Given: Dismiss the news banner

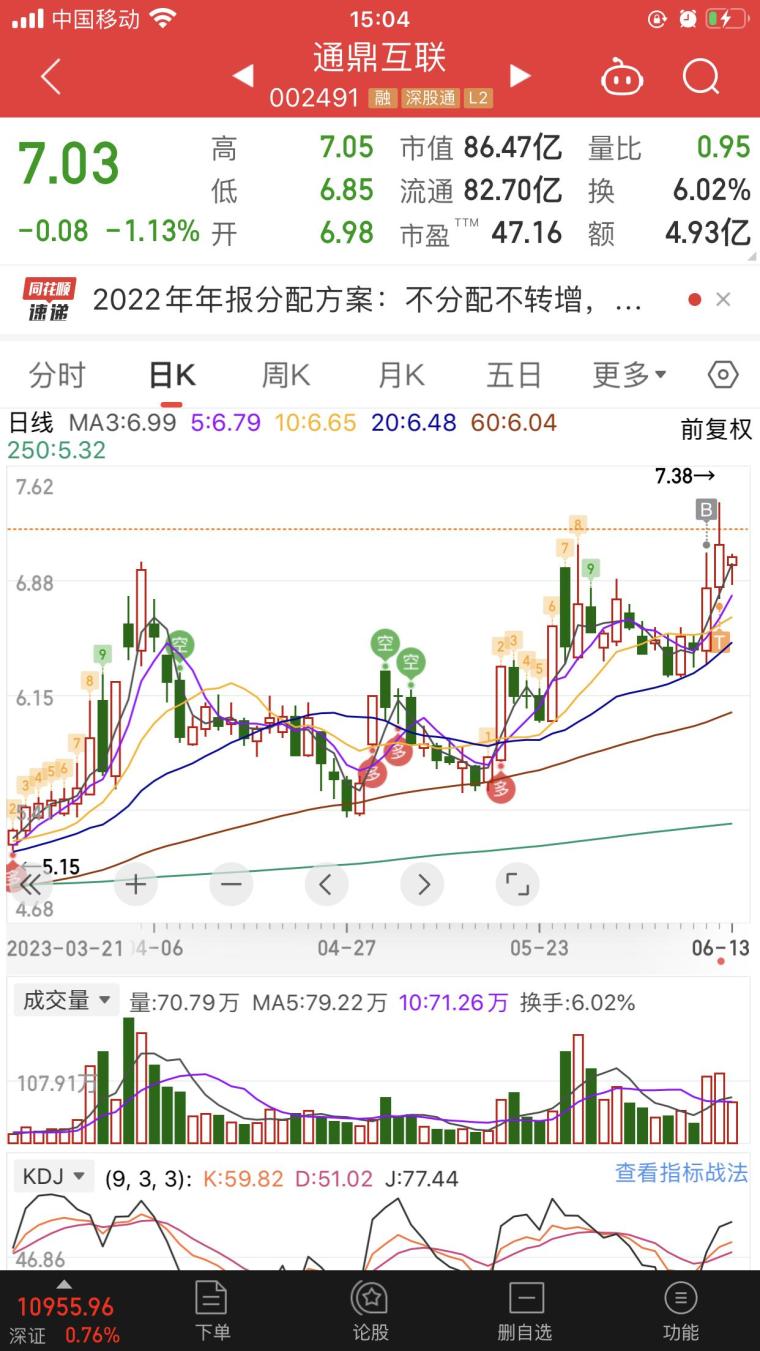Looking at the screenshot, I should click(723, 299).
